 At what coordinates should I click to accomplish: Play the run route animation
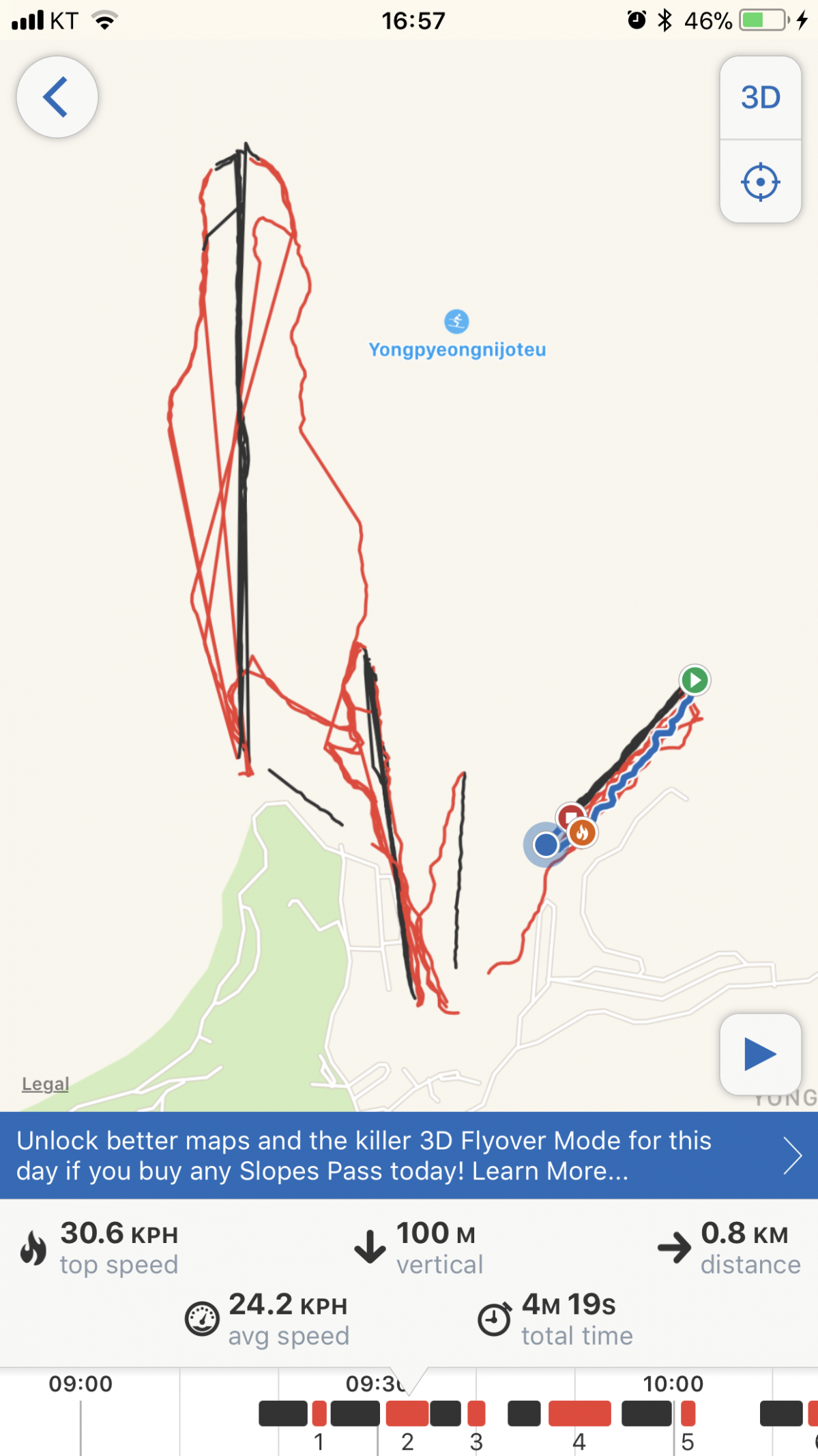(x=760, y=1055)
